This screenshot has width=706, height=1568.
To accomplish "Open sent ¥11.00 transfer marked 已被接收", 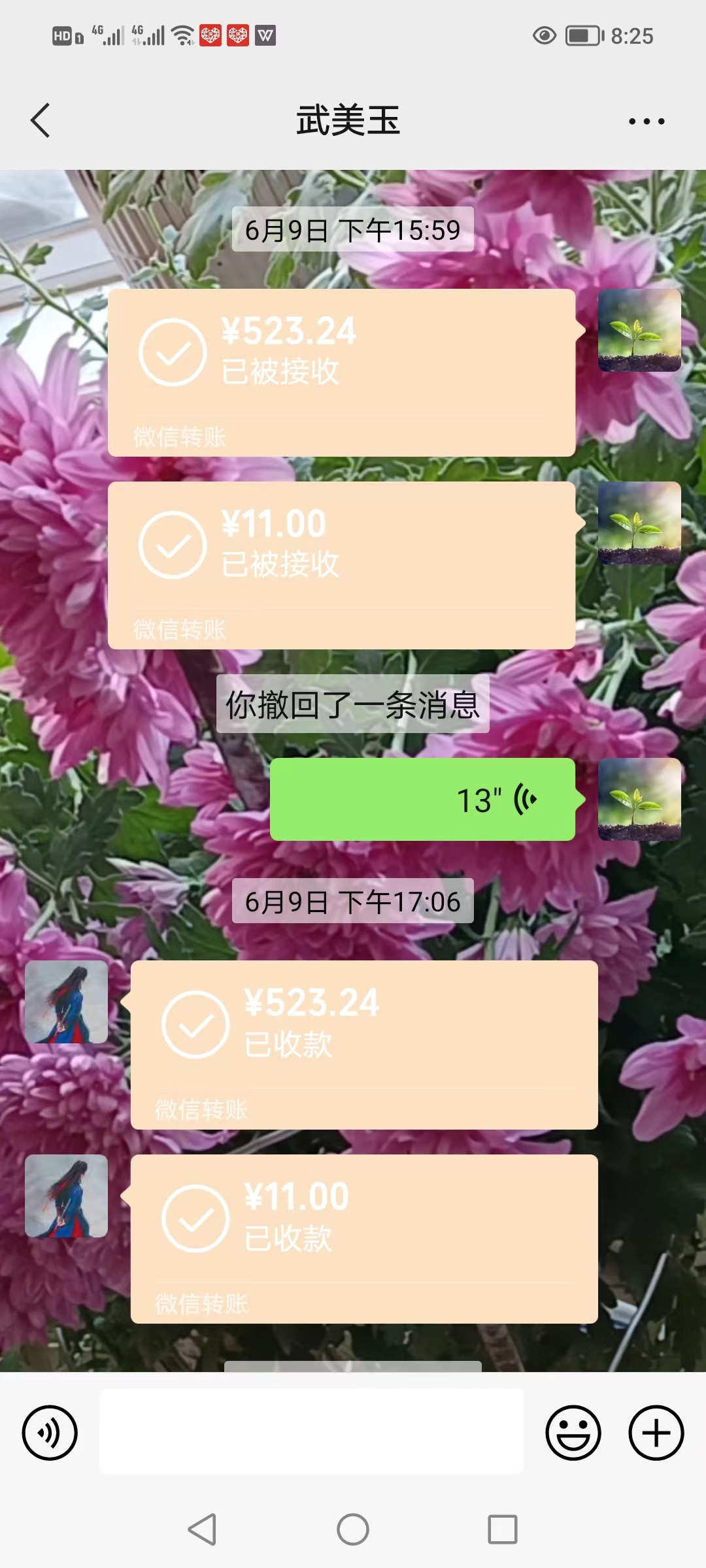I will tap(341, 565).
